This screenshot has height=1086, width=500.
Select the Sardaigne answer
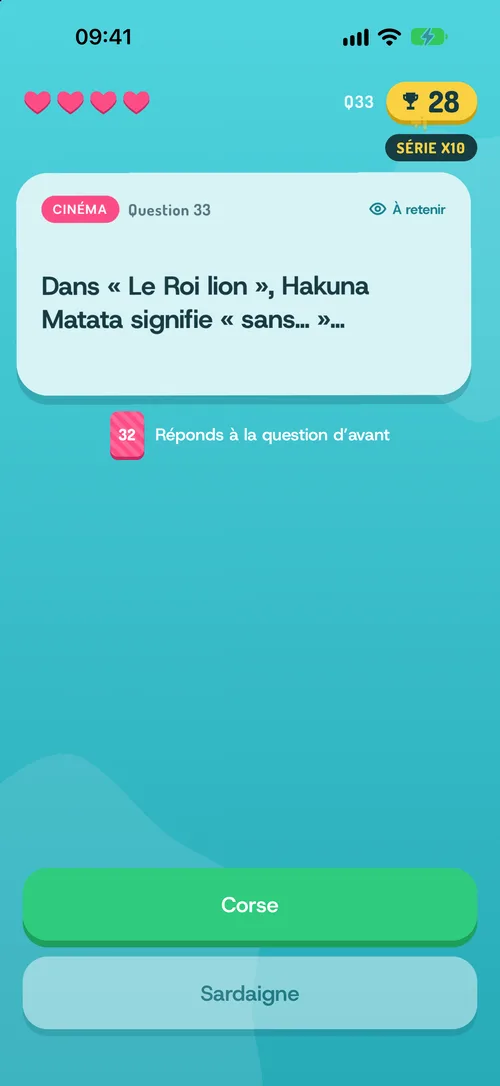tap(250, 994)
